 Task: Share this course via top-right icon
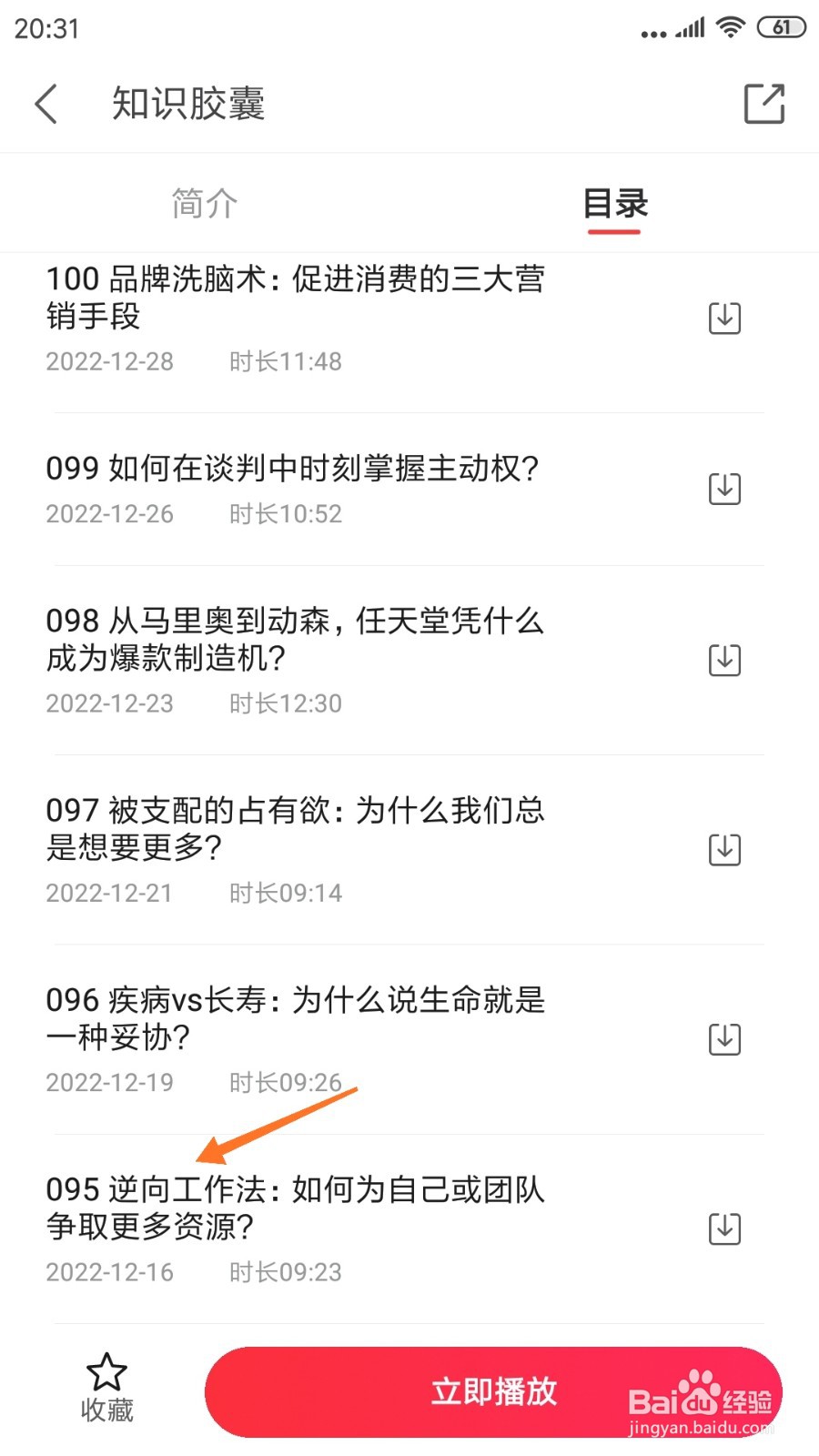(x=764, y=103)
